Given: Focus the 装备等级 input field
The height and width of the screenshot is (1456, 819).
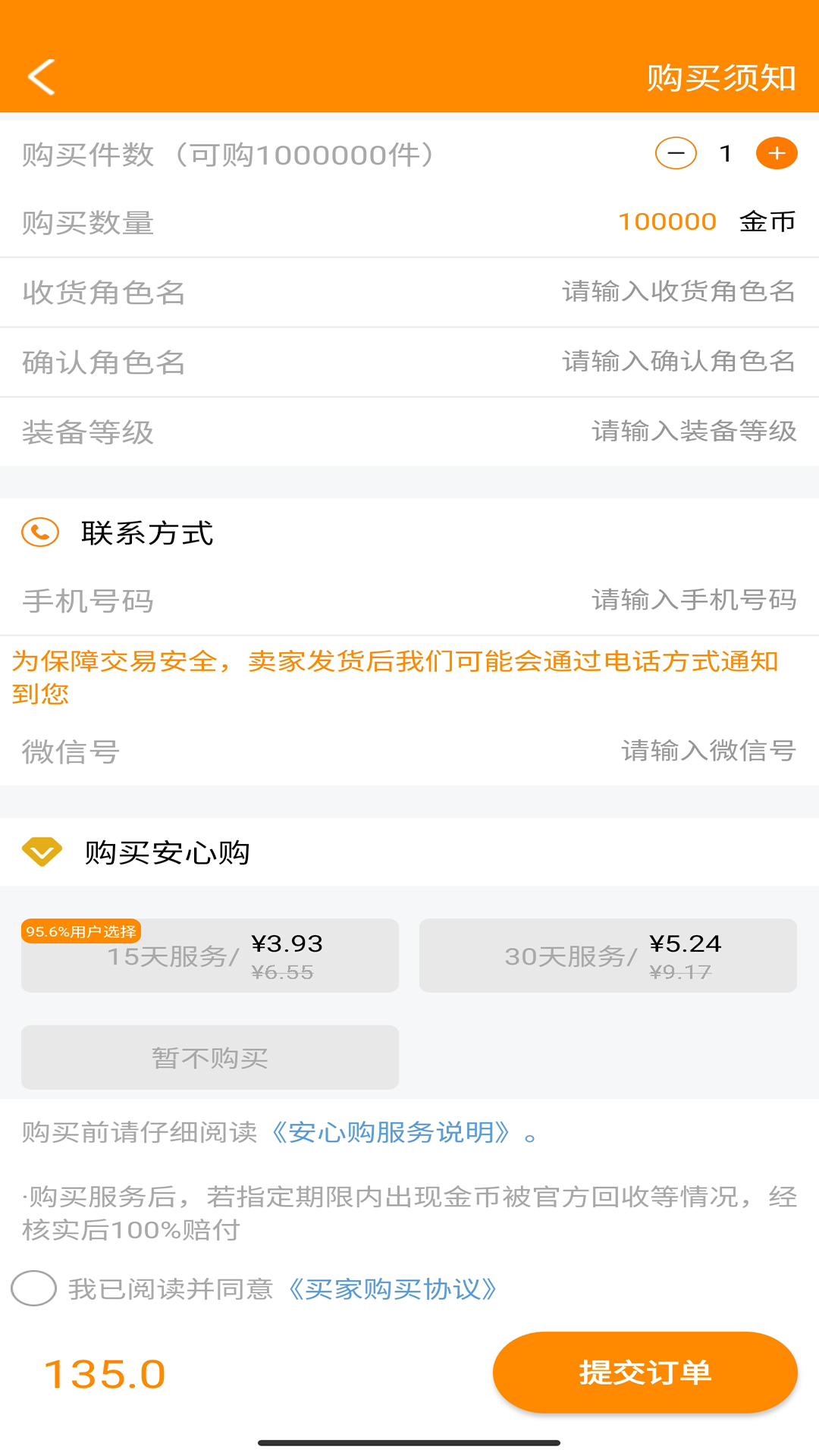Looking at the screenshot, I should [x=409, y=432].
